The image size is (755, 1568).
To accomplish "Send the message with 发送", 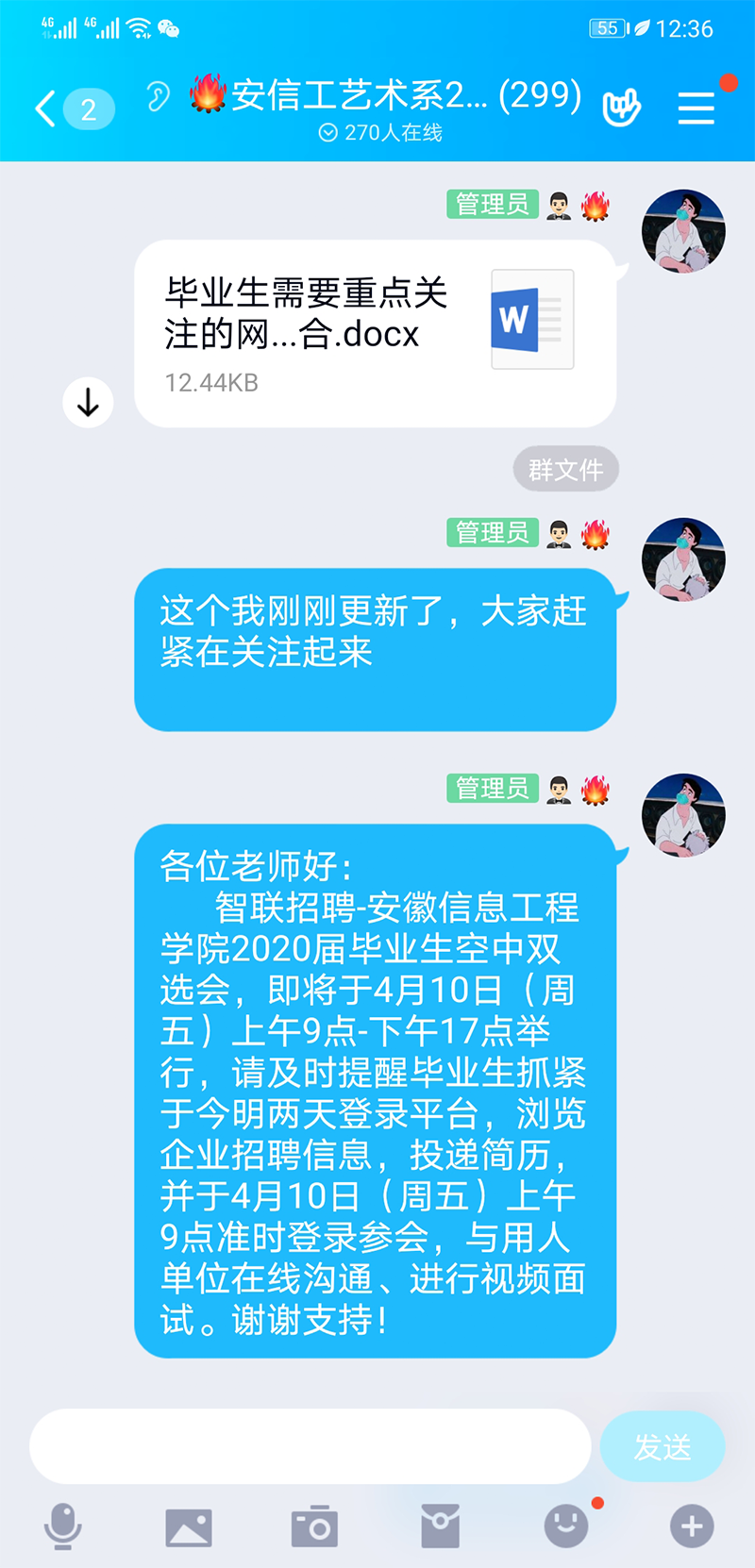I will point(663,1446).
